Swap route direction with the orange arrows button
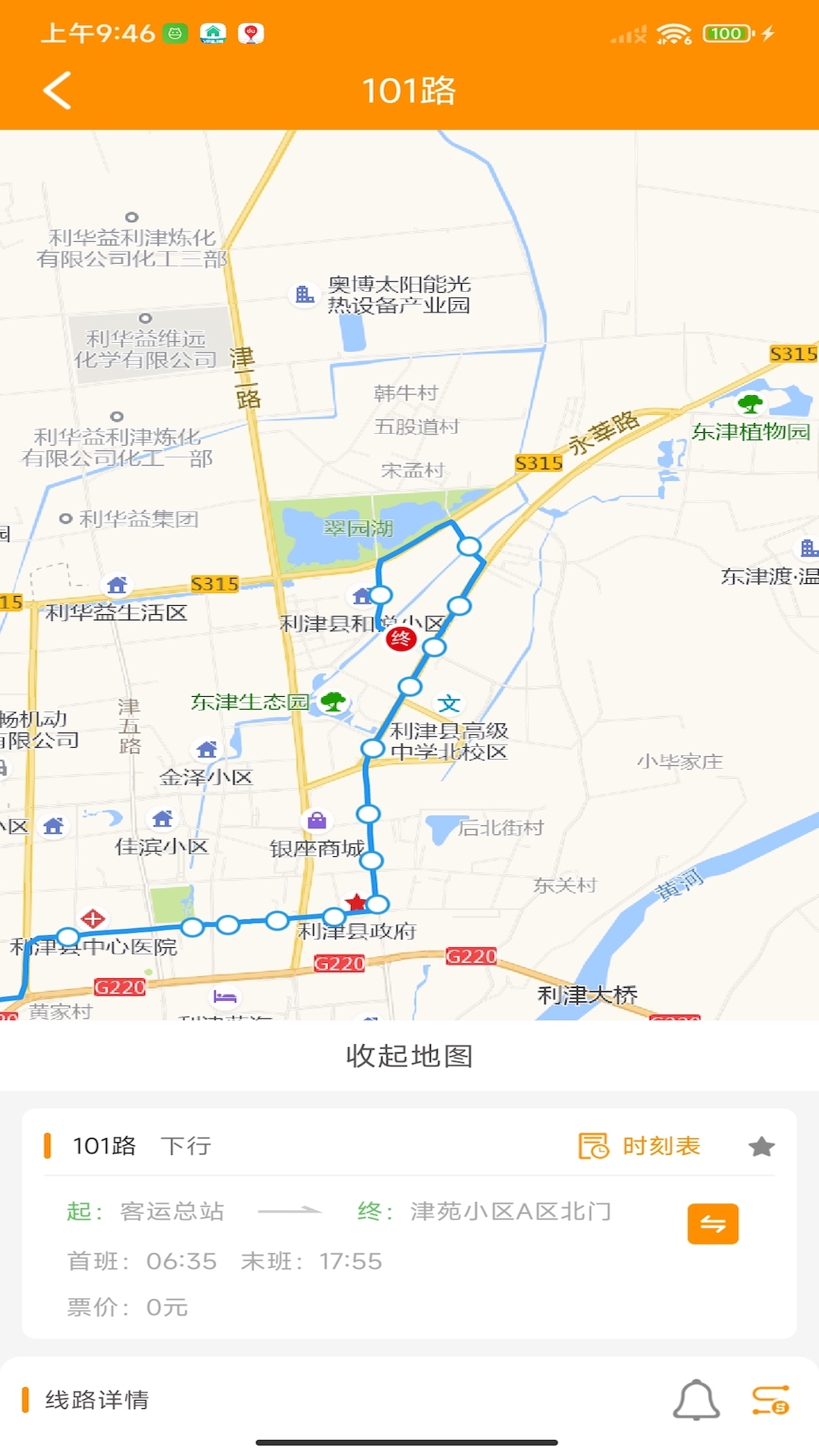Viewport: 819px width, 1456px height. (x=712, y=1222)
